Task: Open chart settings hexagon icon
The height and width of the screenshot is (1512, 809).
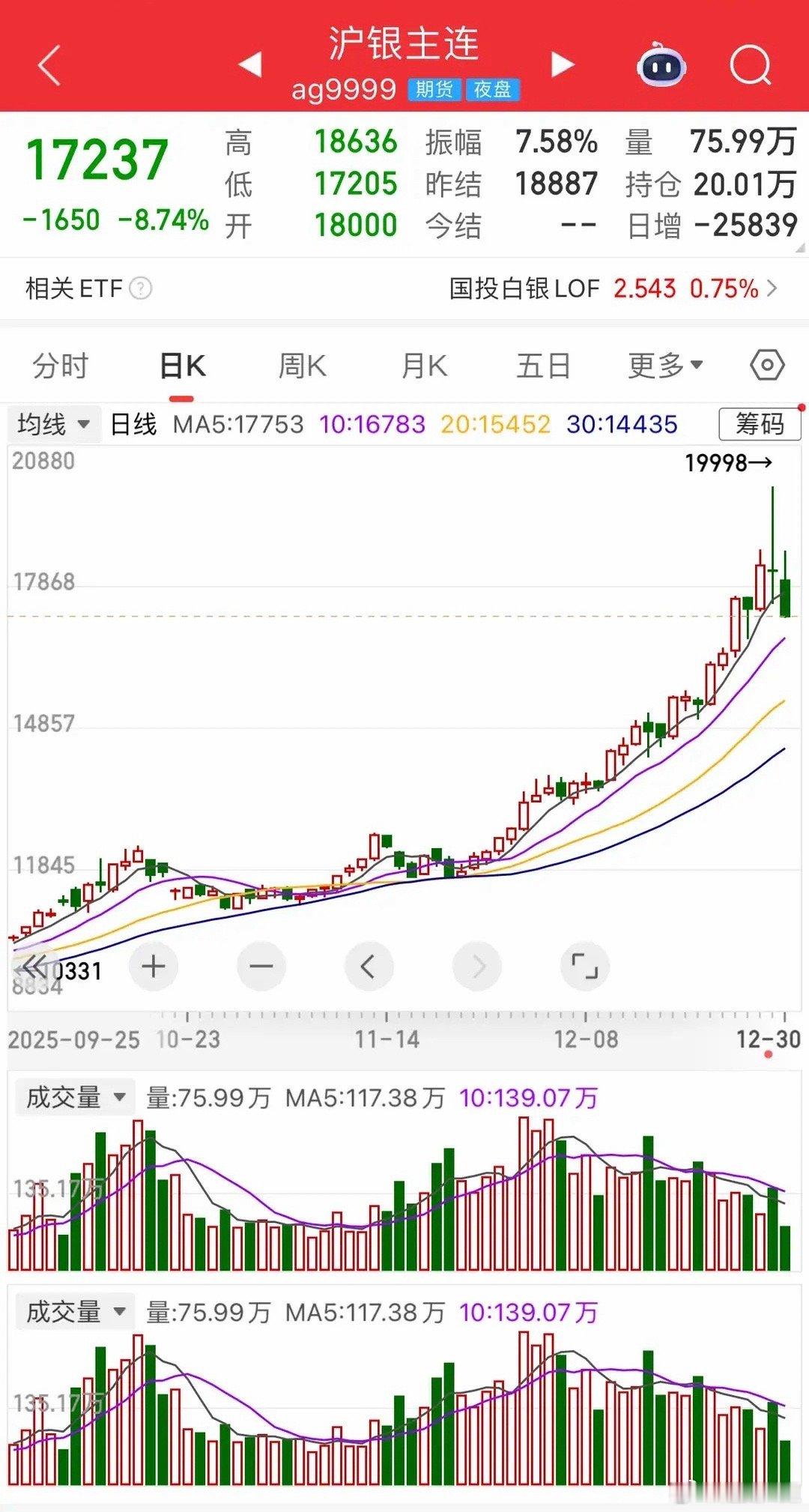Action: pyautogui.click(x=767, y=366)
